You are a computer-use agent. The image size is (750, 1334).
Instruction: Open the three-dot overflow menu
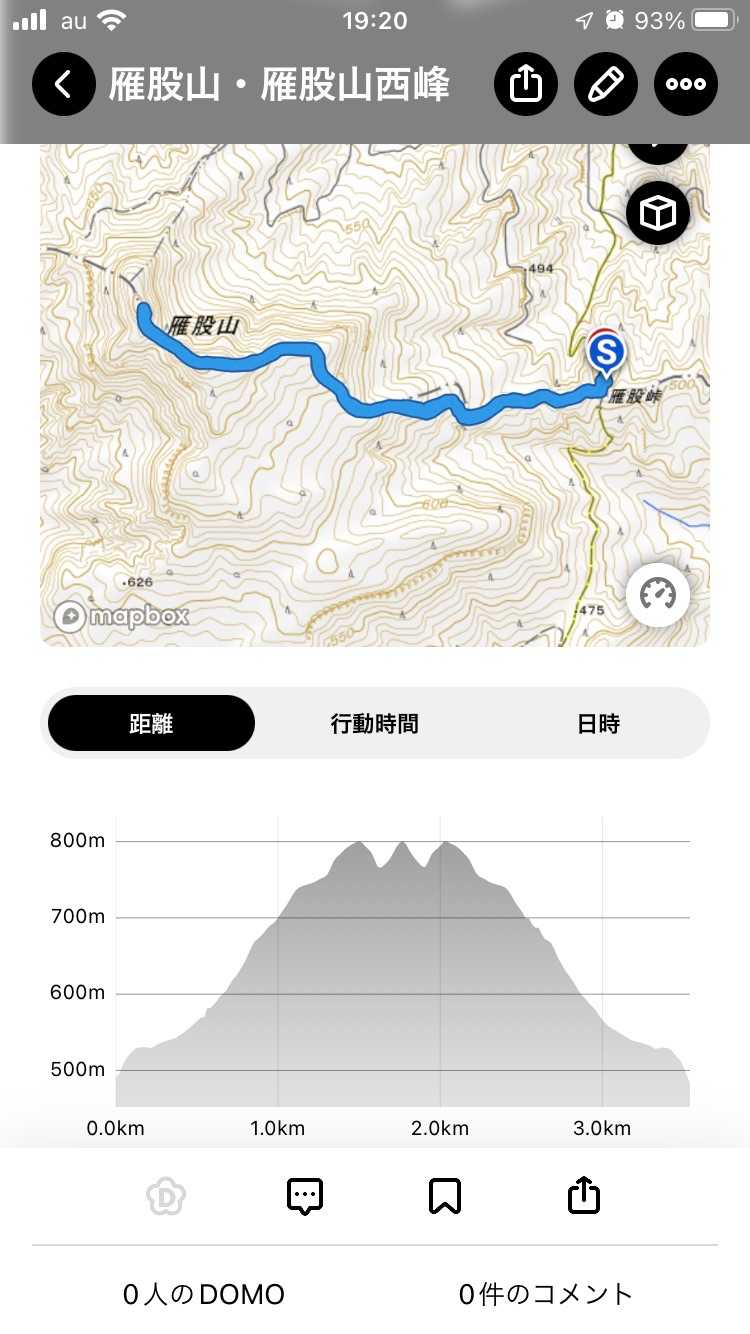click(x=686, y=84)
